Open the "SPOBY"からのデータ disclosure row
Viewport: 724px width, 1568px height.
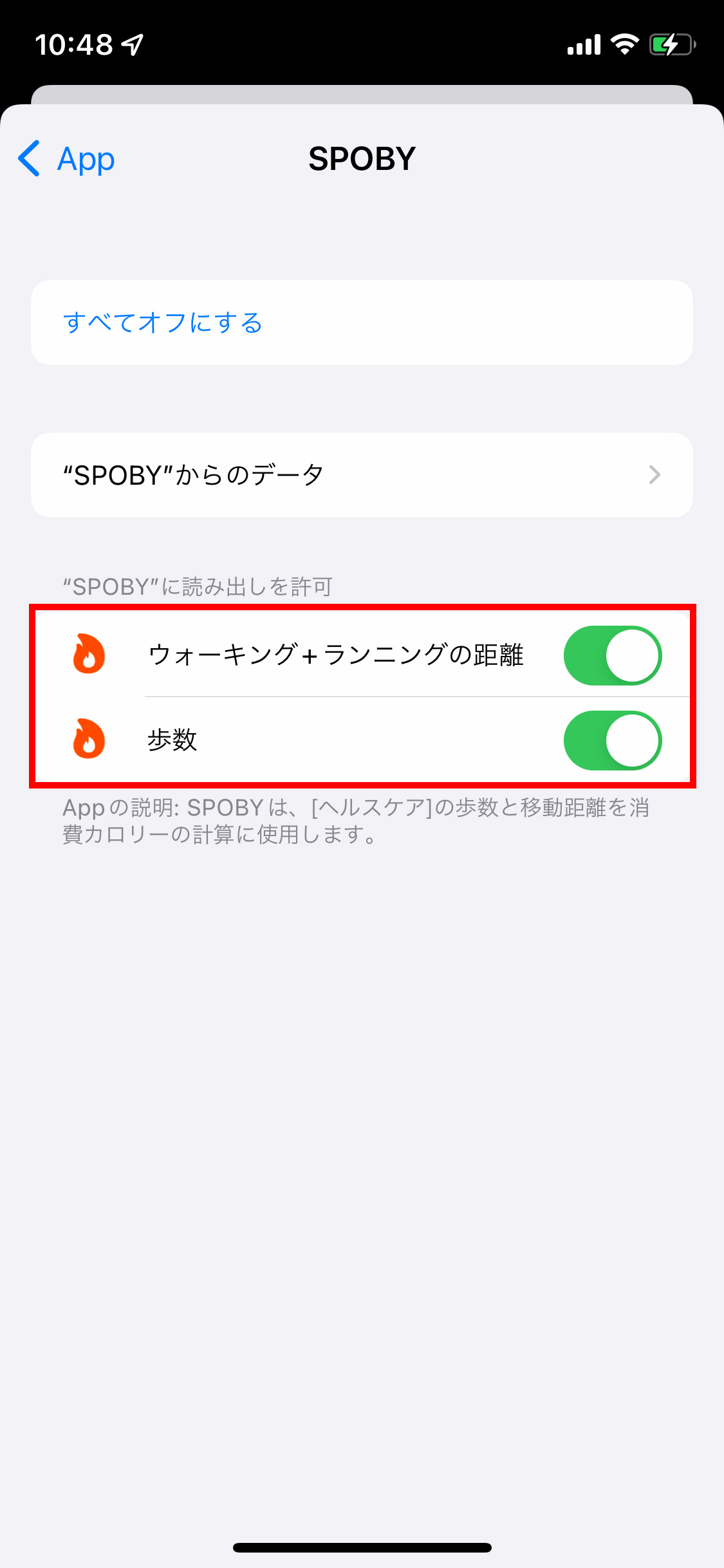[x=360, y=474]
